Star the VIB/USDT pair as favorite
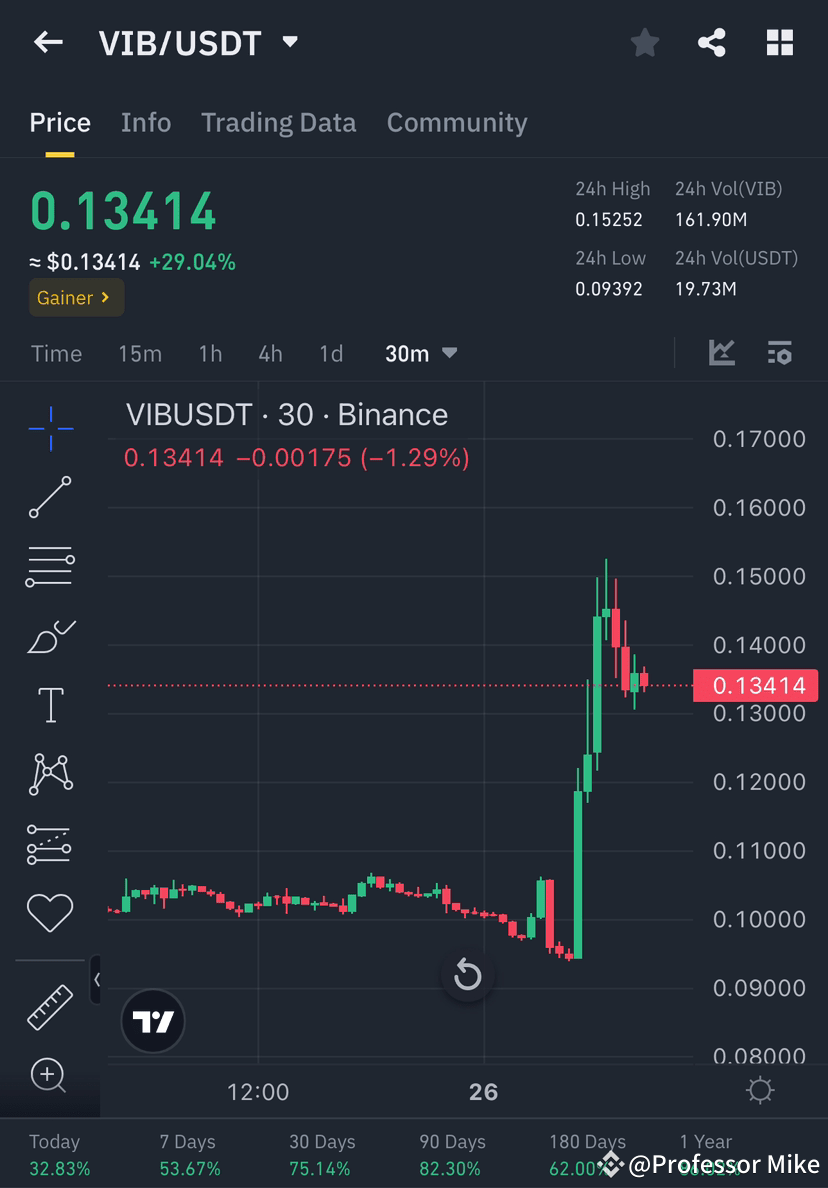 tap(644, 42)
